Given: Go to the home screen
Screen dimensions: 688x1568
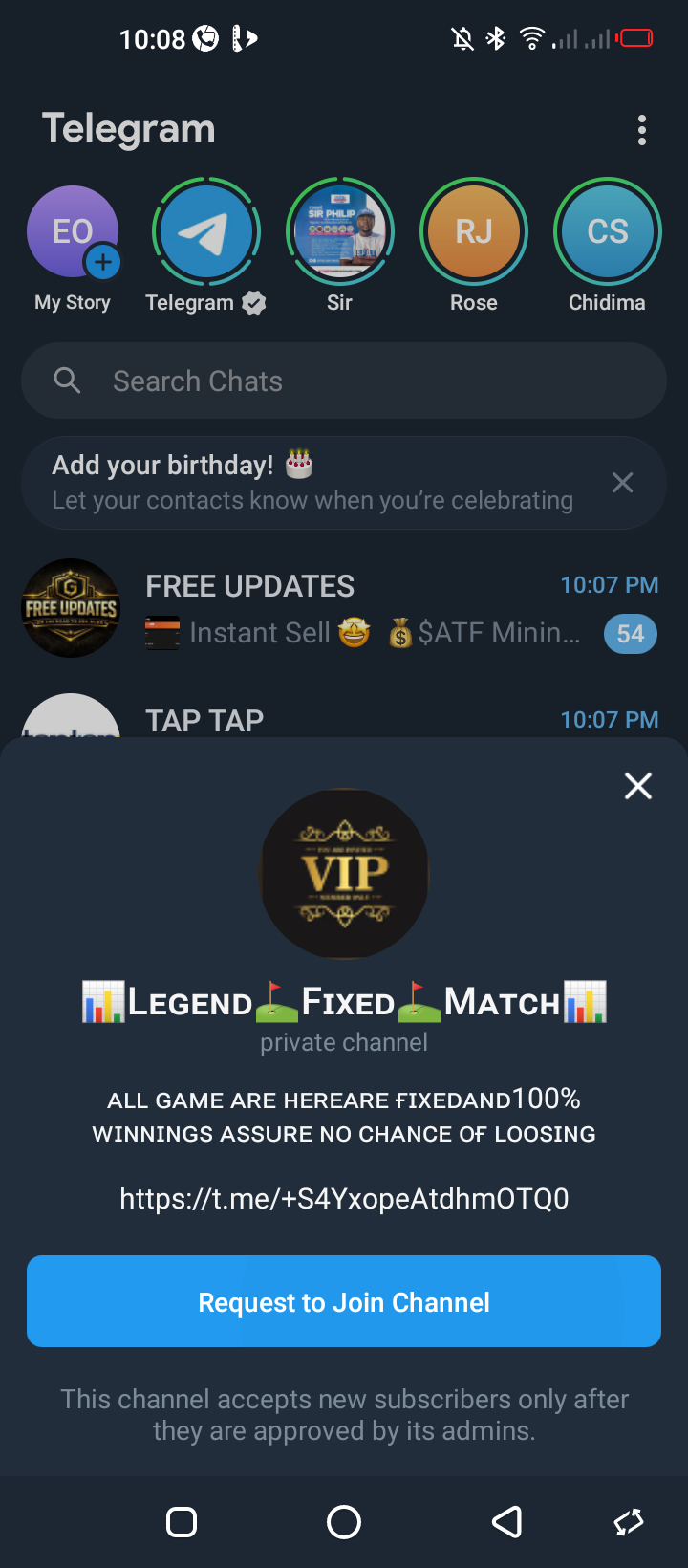Looking at the screenshot, I should click(x=344, y=1521).
